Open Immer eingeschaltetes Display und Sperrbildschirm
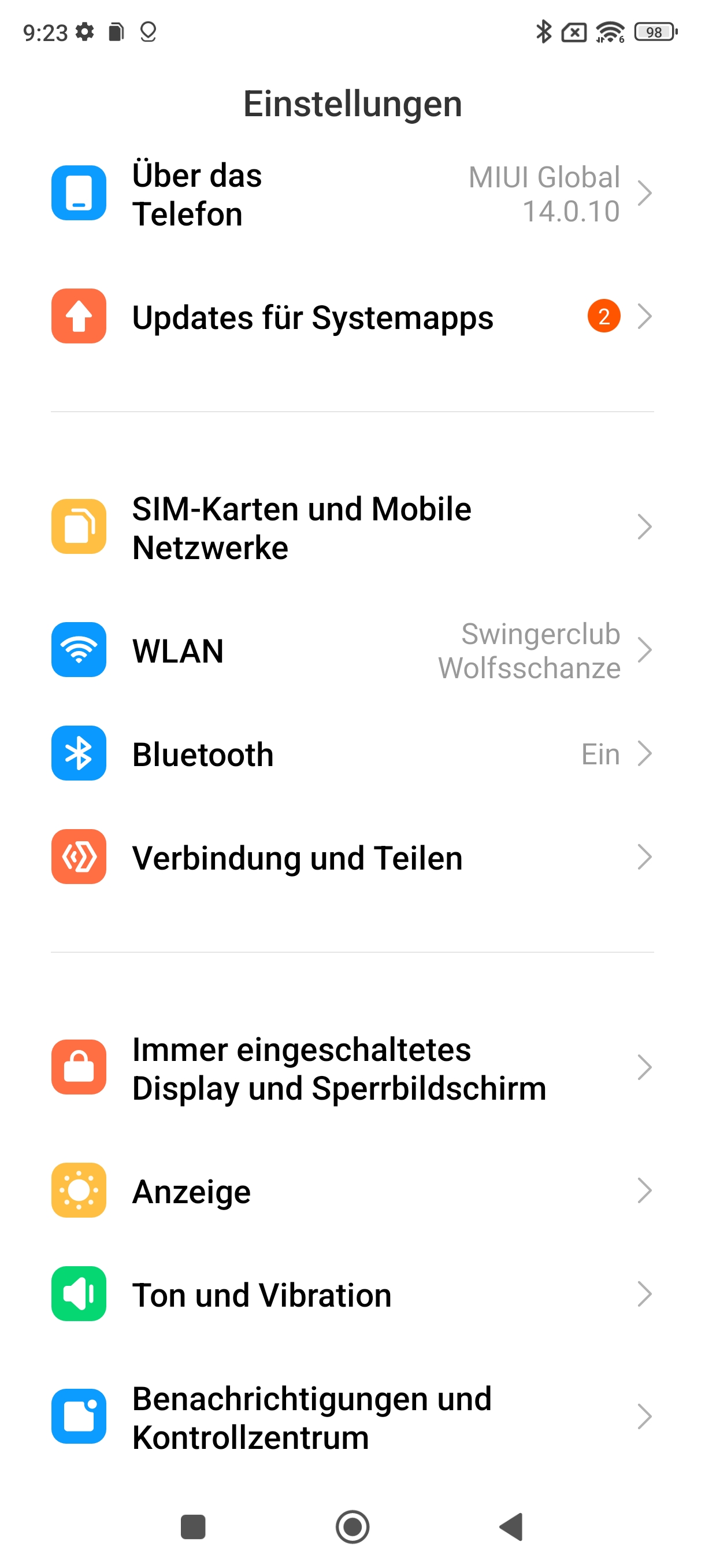Screen dimensions: 705x1568 click(x=352, y=1068)
